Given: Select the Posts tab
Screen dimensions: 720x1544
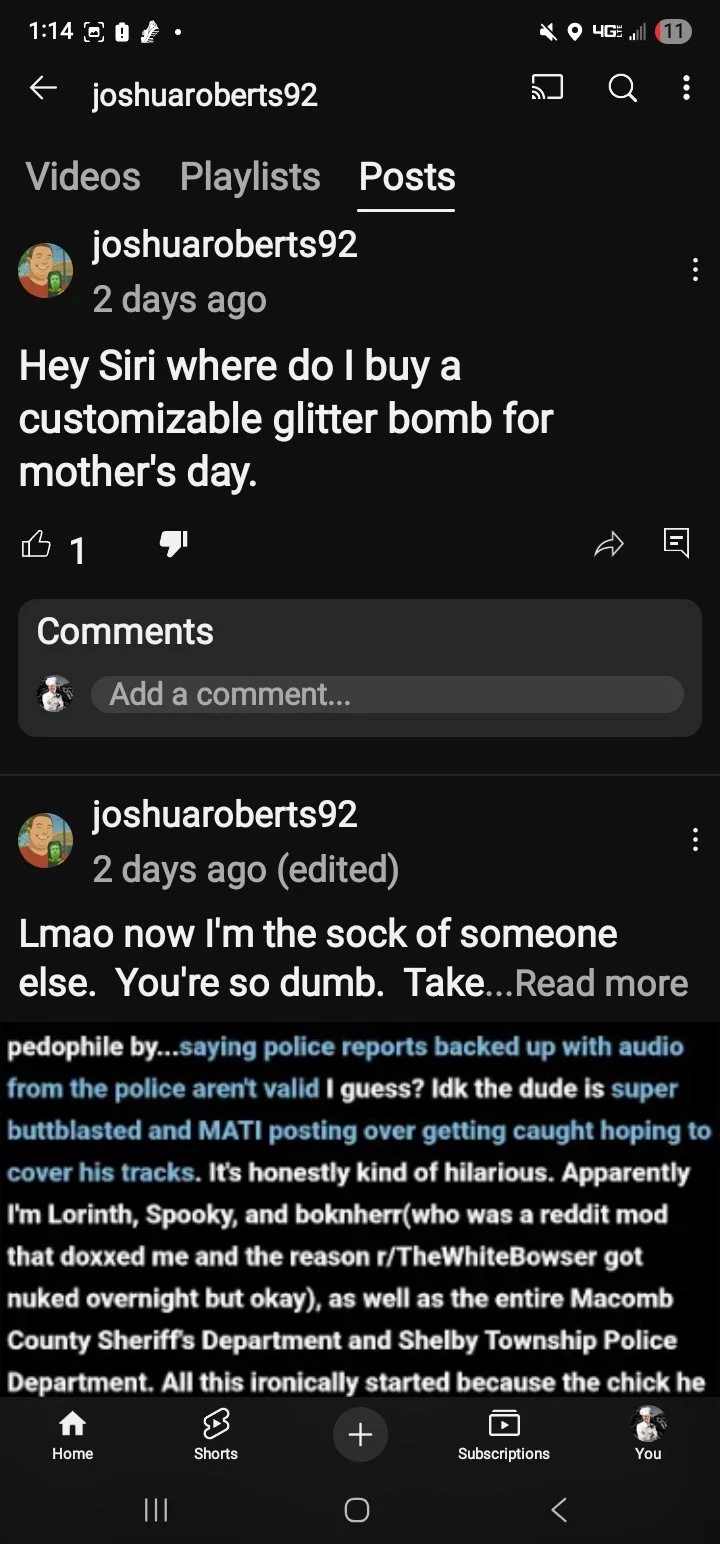Looking at the screenshot, I should [407, 176].
